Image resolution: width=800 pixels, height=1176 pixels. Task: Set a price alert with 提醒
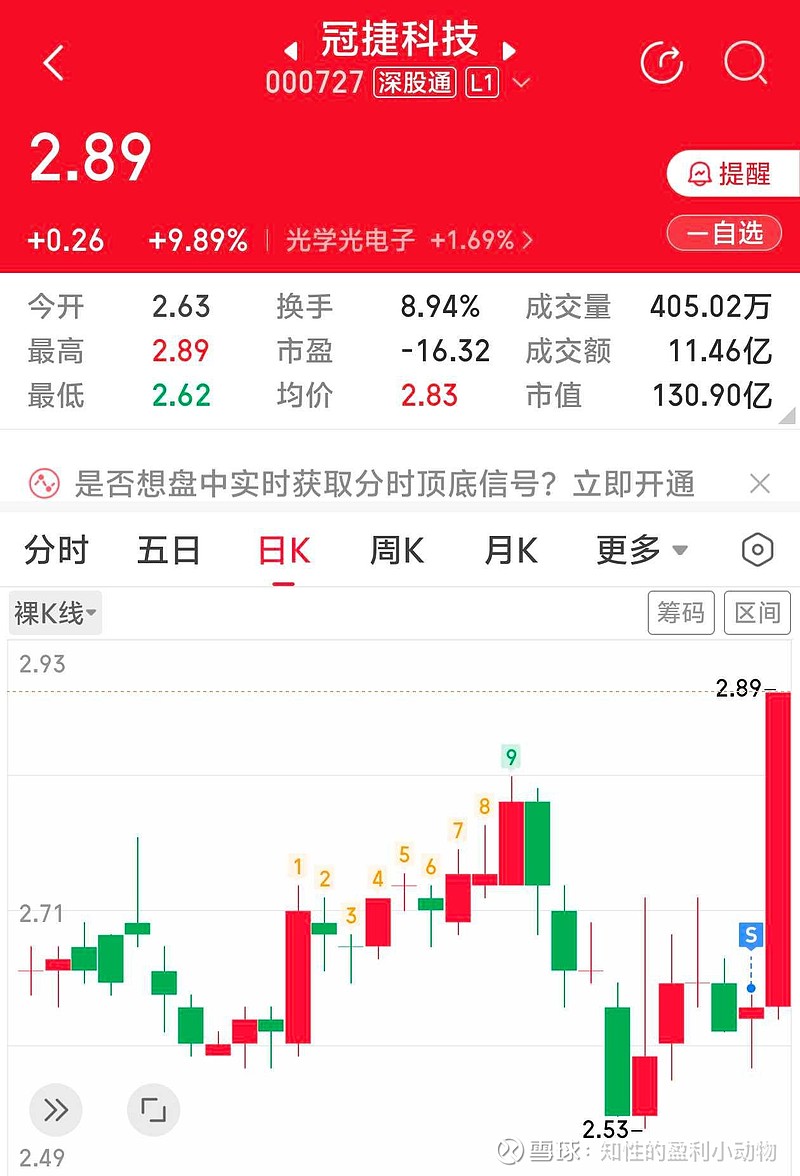click(x=732, y=174)
